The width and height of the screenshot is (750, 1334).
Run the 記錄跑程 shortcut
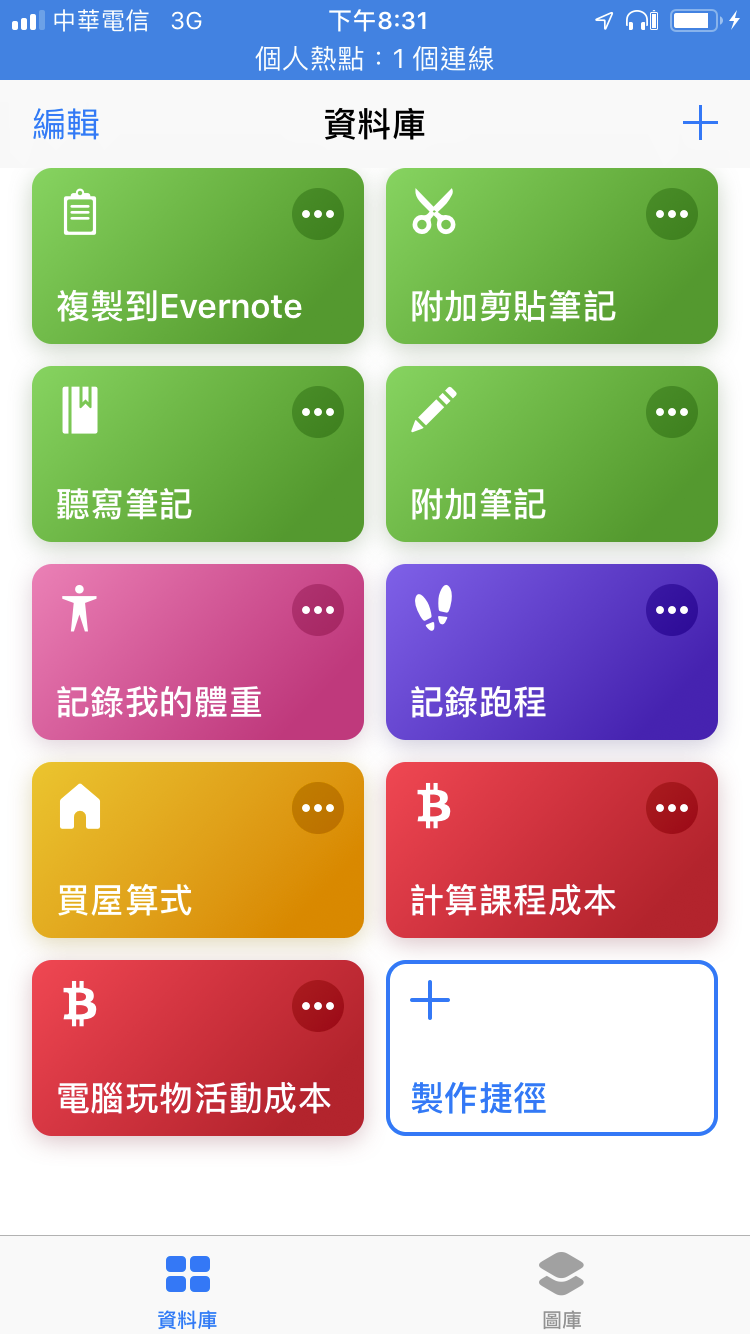point(520,686)
